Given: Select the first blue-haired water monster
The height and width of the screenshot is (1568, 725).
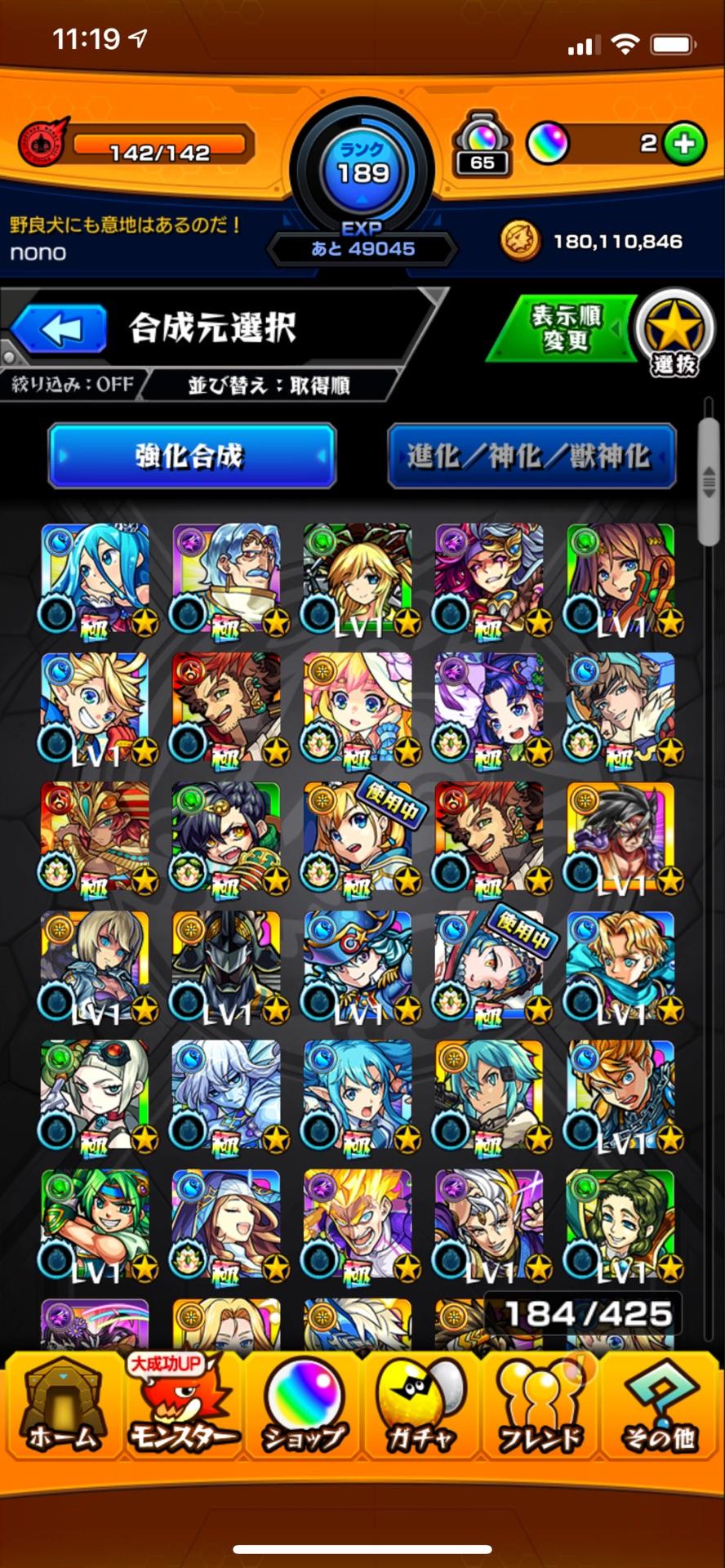Looking at the screenshot, I should click(x=96, y=579).
